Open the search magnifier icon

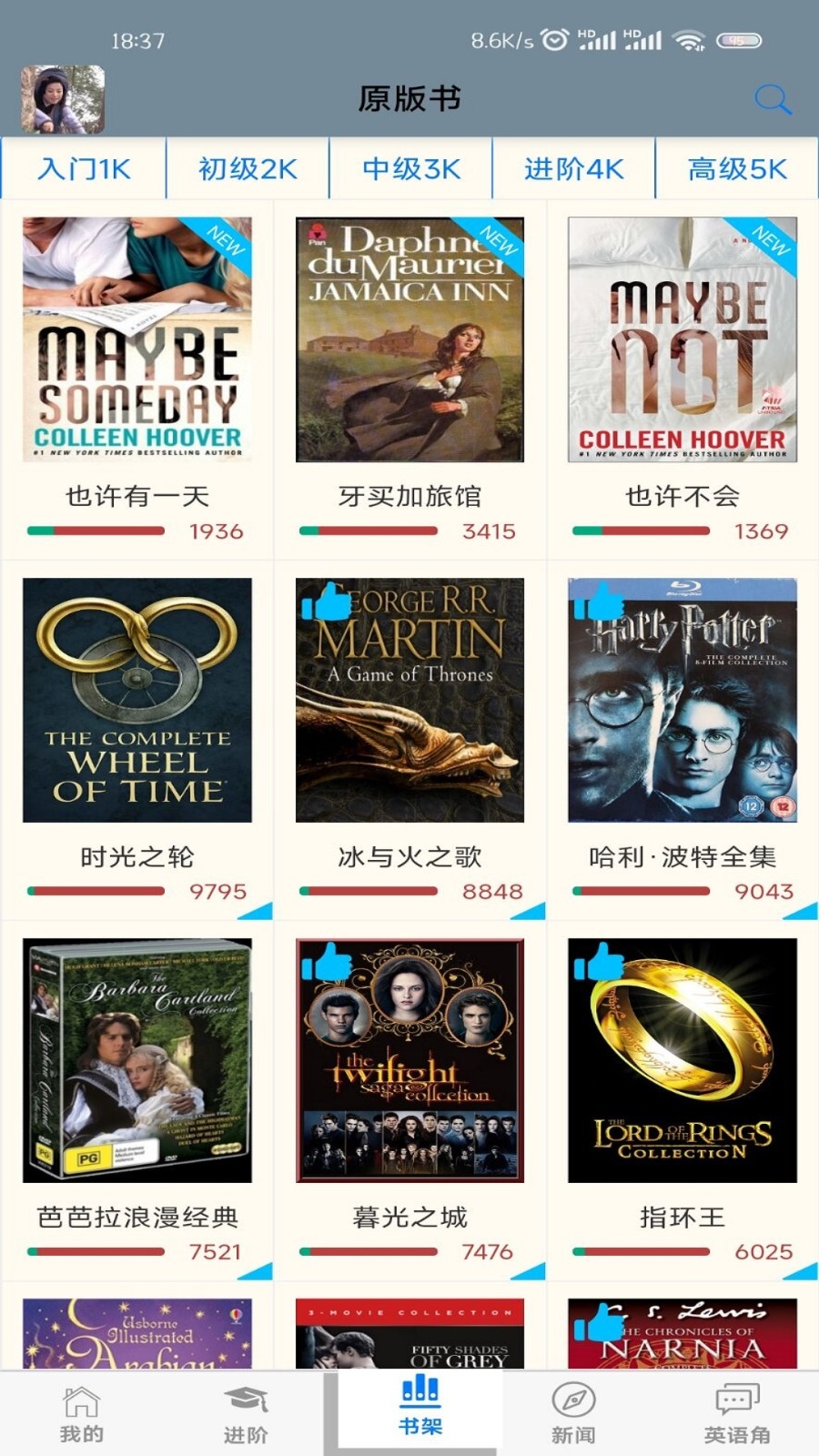[773, 99]
